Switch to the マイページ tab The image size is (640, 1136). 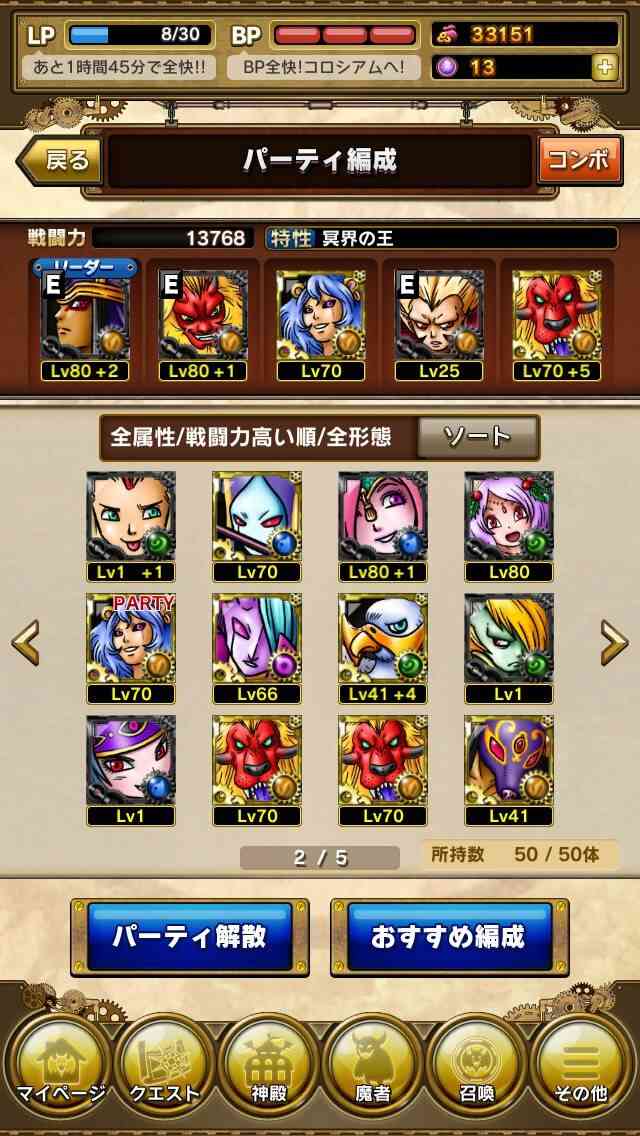[57, 1065]
